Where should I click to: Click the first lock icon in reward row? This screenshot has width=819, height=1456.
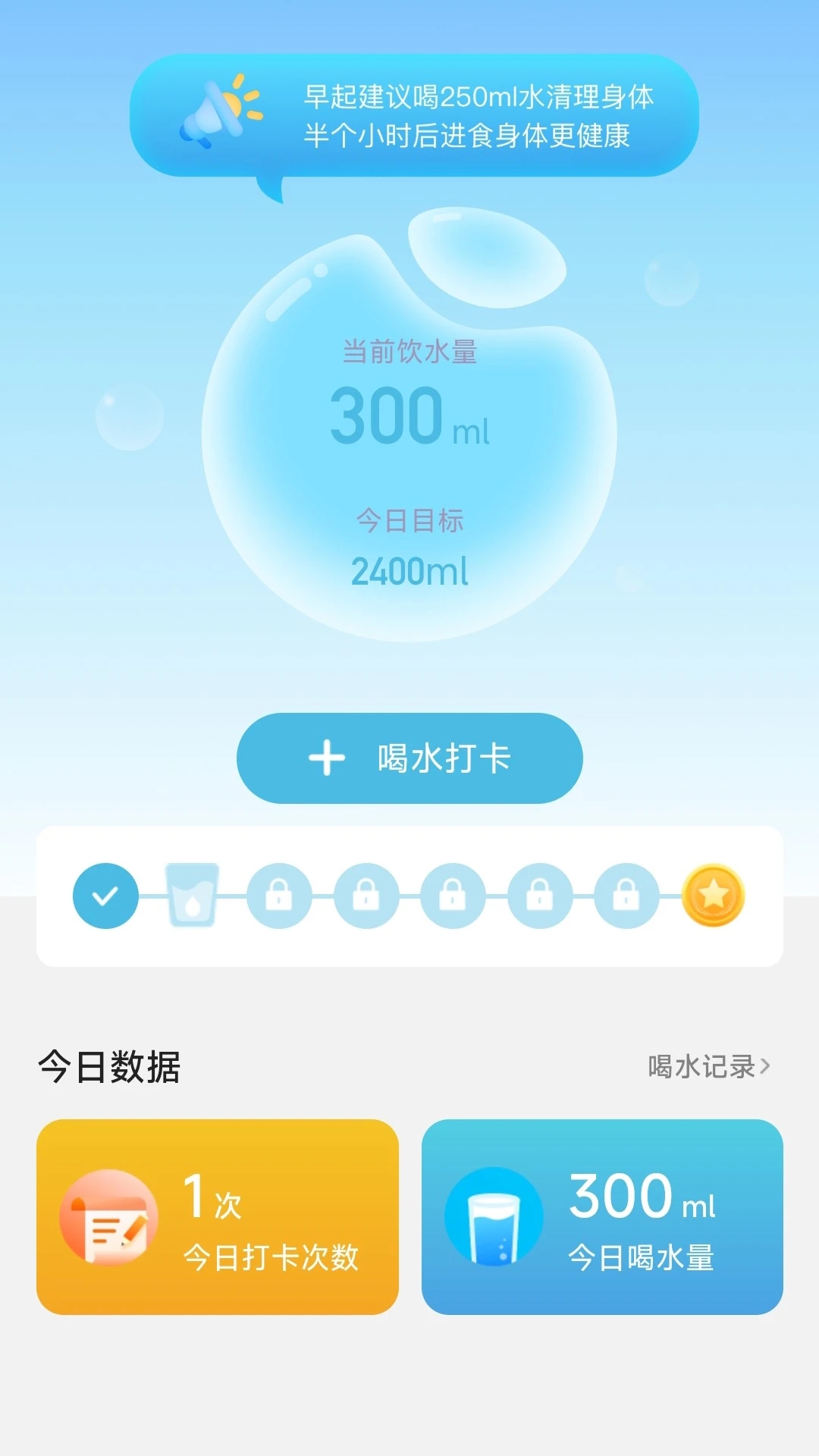[280, 897]
